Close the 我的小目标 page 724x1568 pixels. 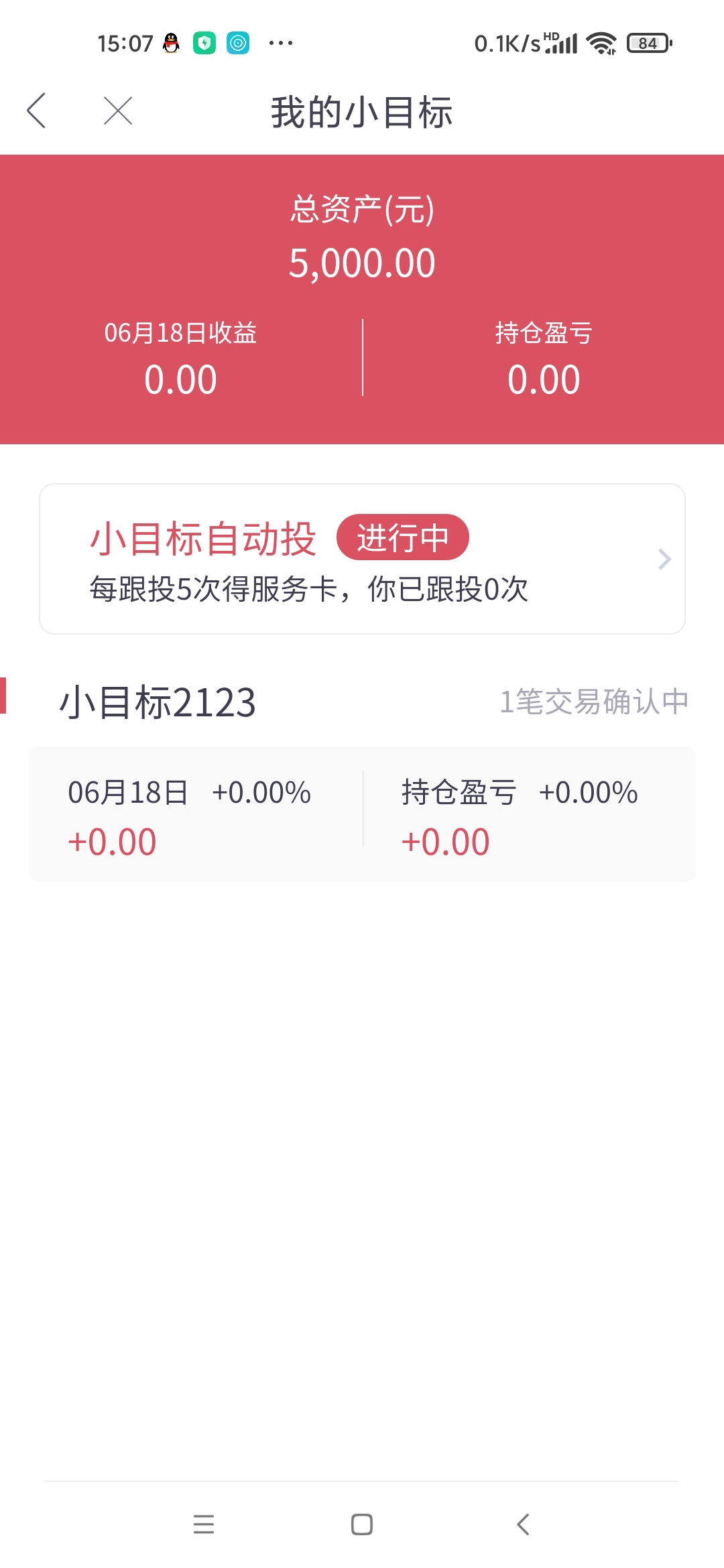[118, 111]
